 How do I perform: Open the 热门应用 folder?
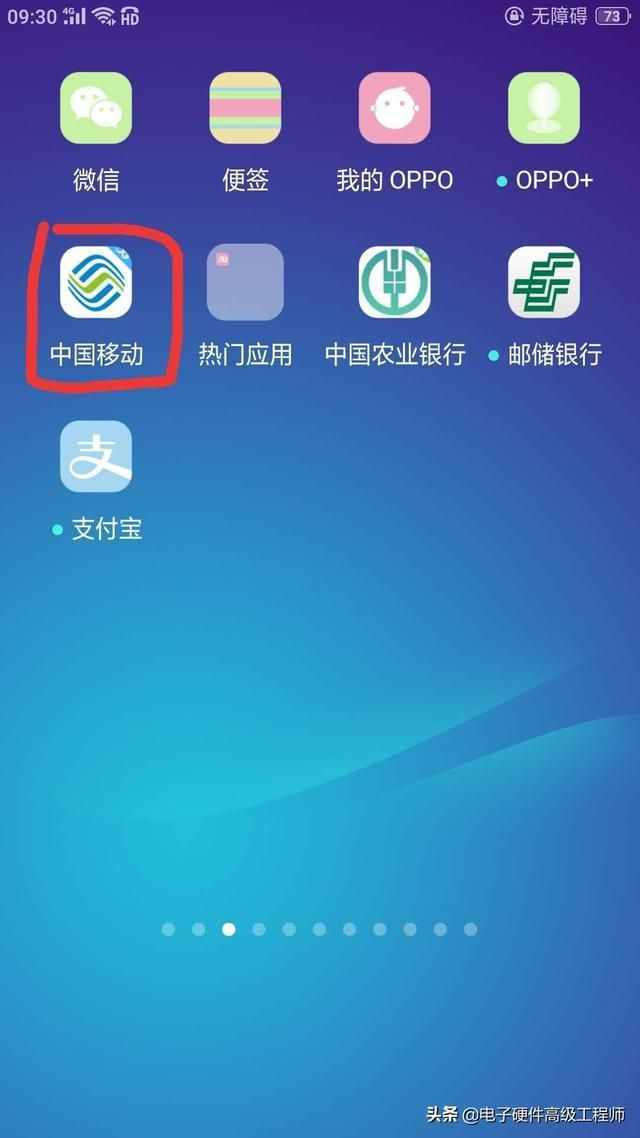(245, 282)
